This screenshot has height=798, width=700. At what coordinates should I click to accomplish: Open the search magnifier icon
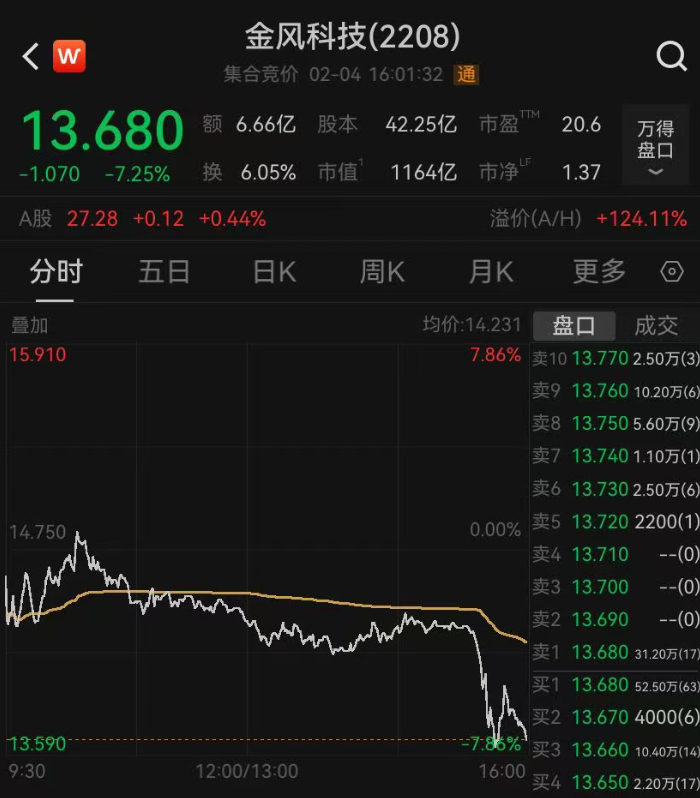tap(671, 56)
